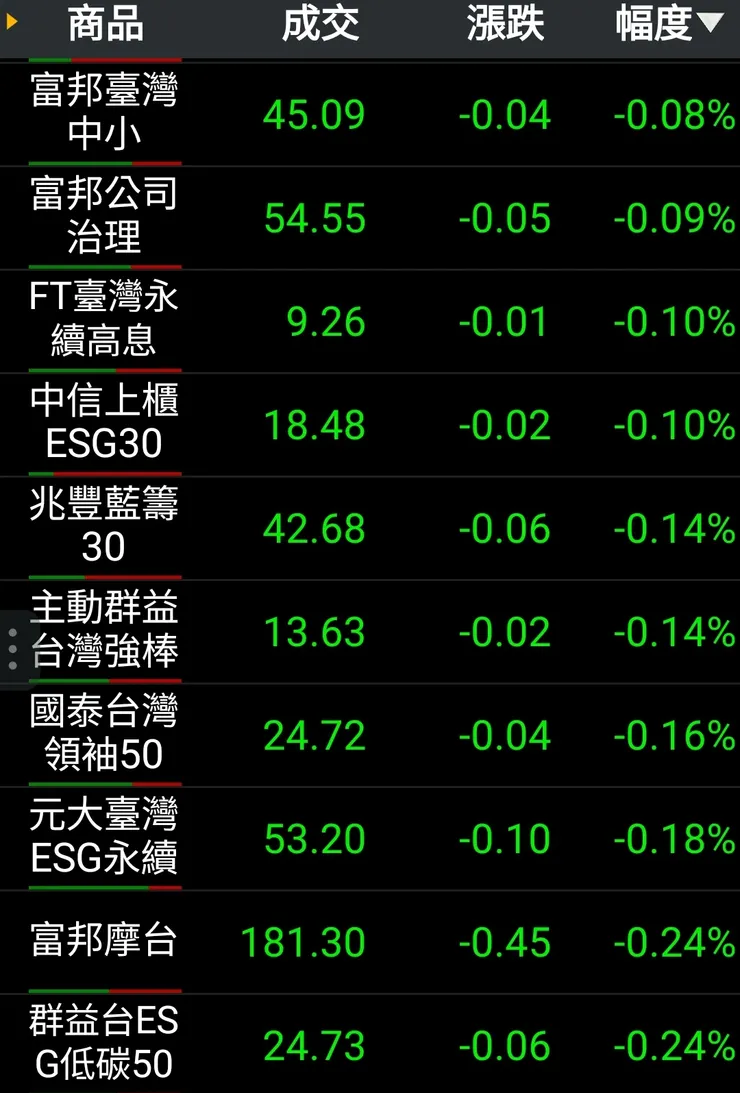Select 國泰台灣領袖50 row
The height and width of the screenshot is (1093, 740).
(105, 736)
